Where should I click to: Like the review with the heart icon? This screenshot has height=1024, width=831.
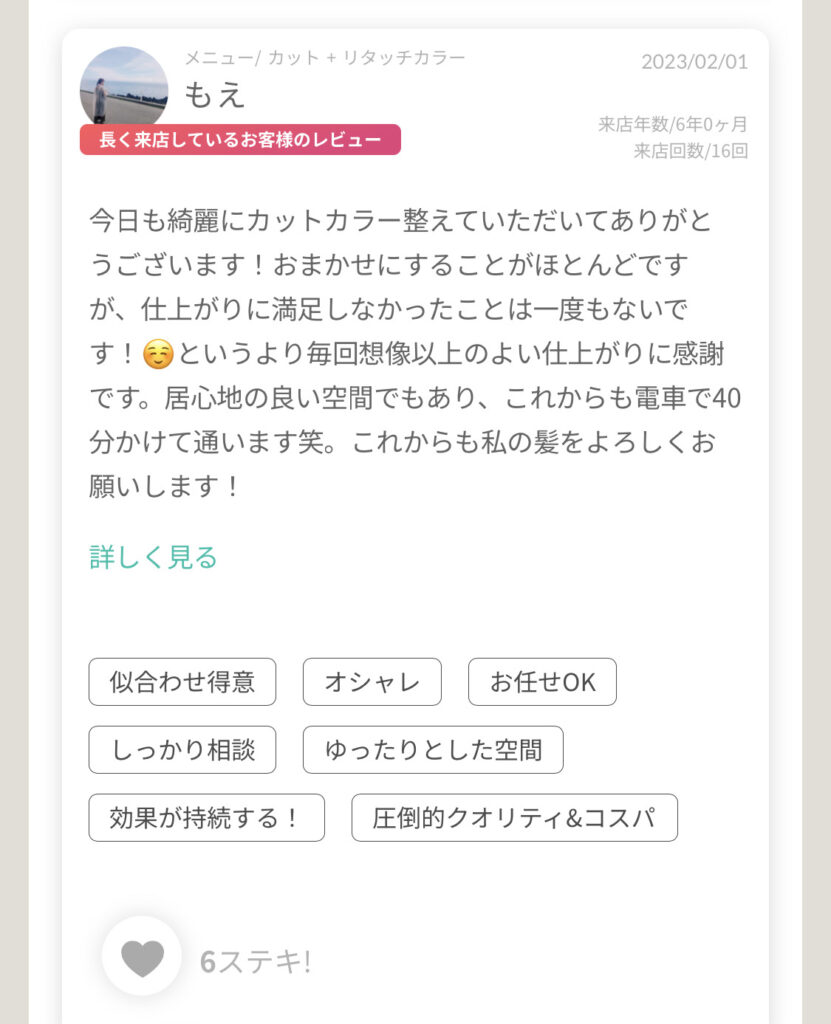(142, 956)
